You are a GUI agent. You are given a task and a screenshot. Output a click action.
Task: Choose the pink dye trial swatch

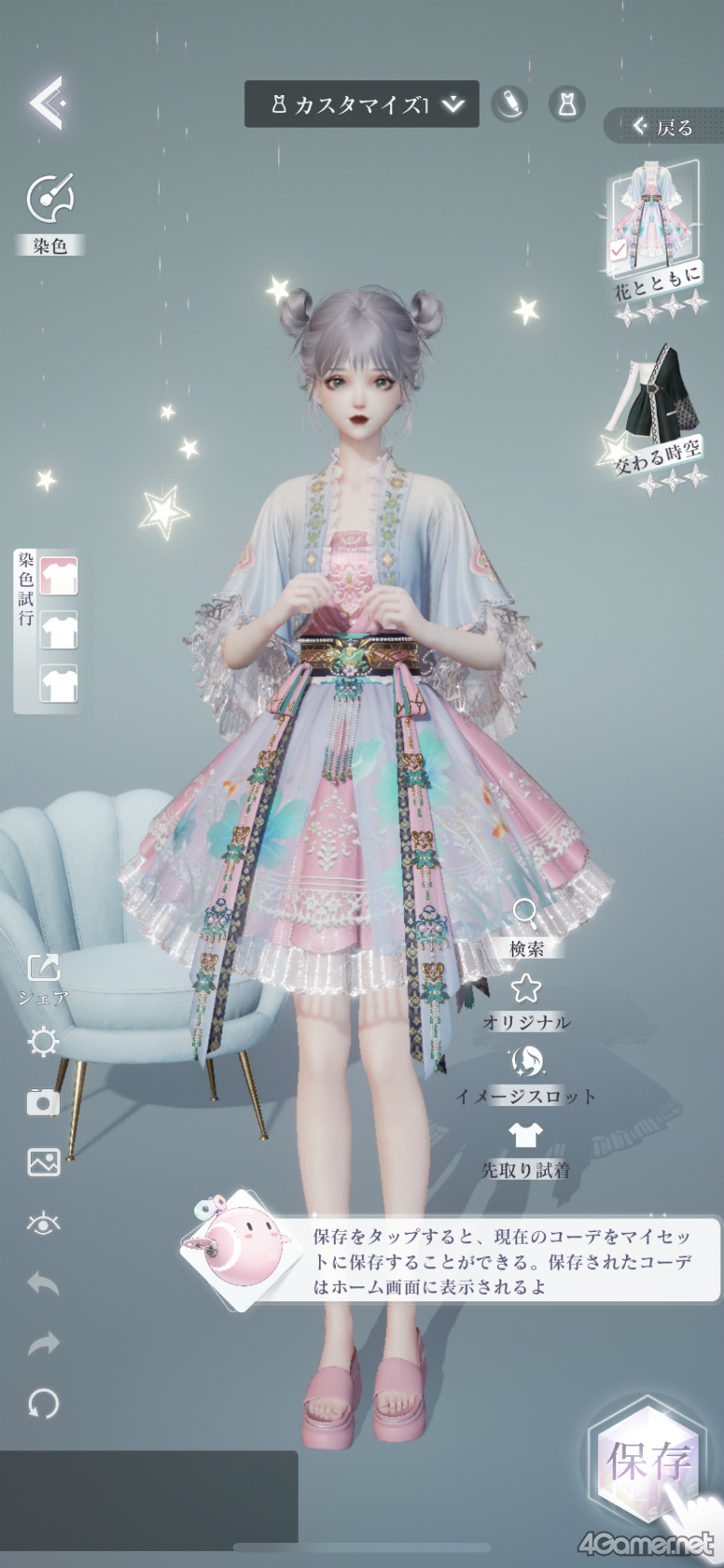click(59, 577)
